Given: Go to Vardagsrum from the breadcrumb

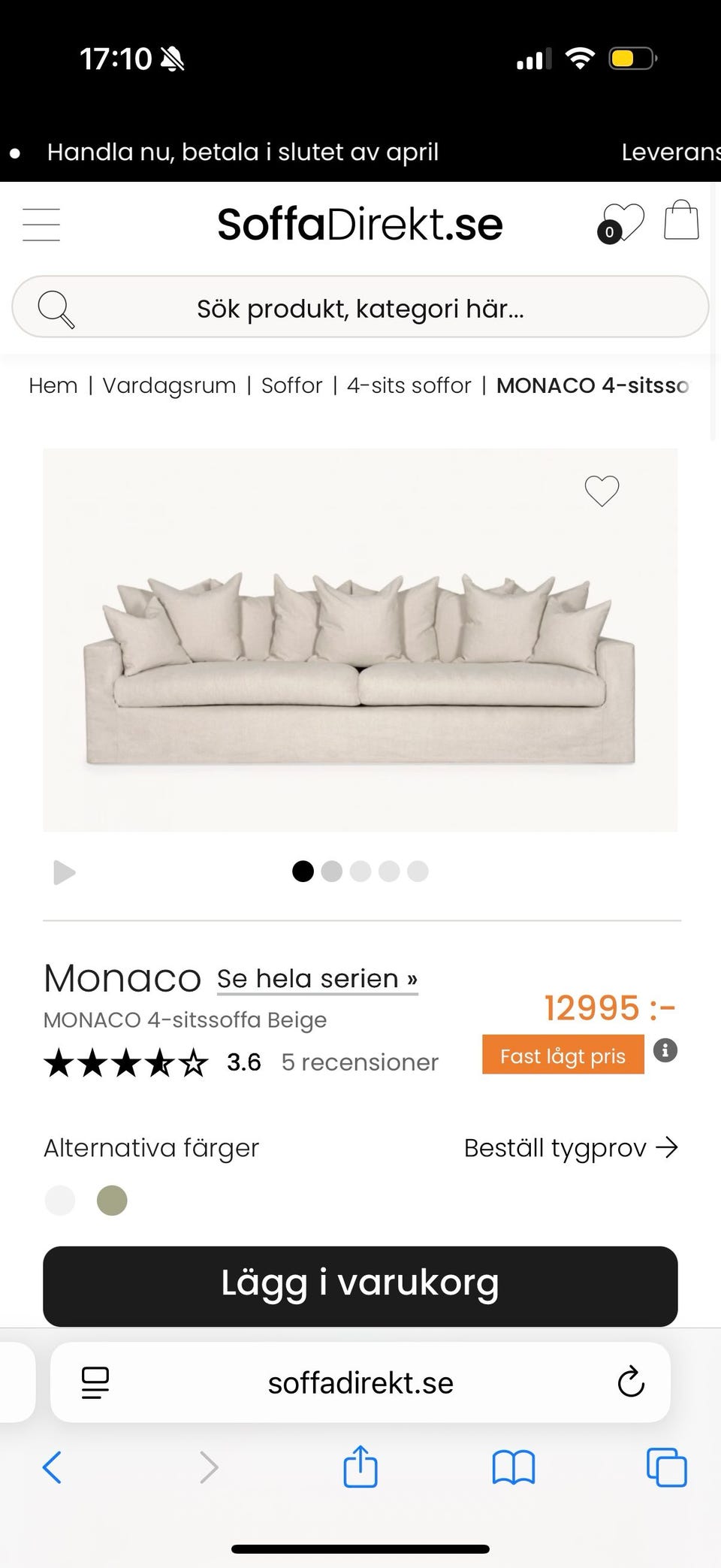Looking at the screenshot, I should (x=169, y=385).
